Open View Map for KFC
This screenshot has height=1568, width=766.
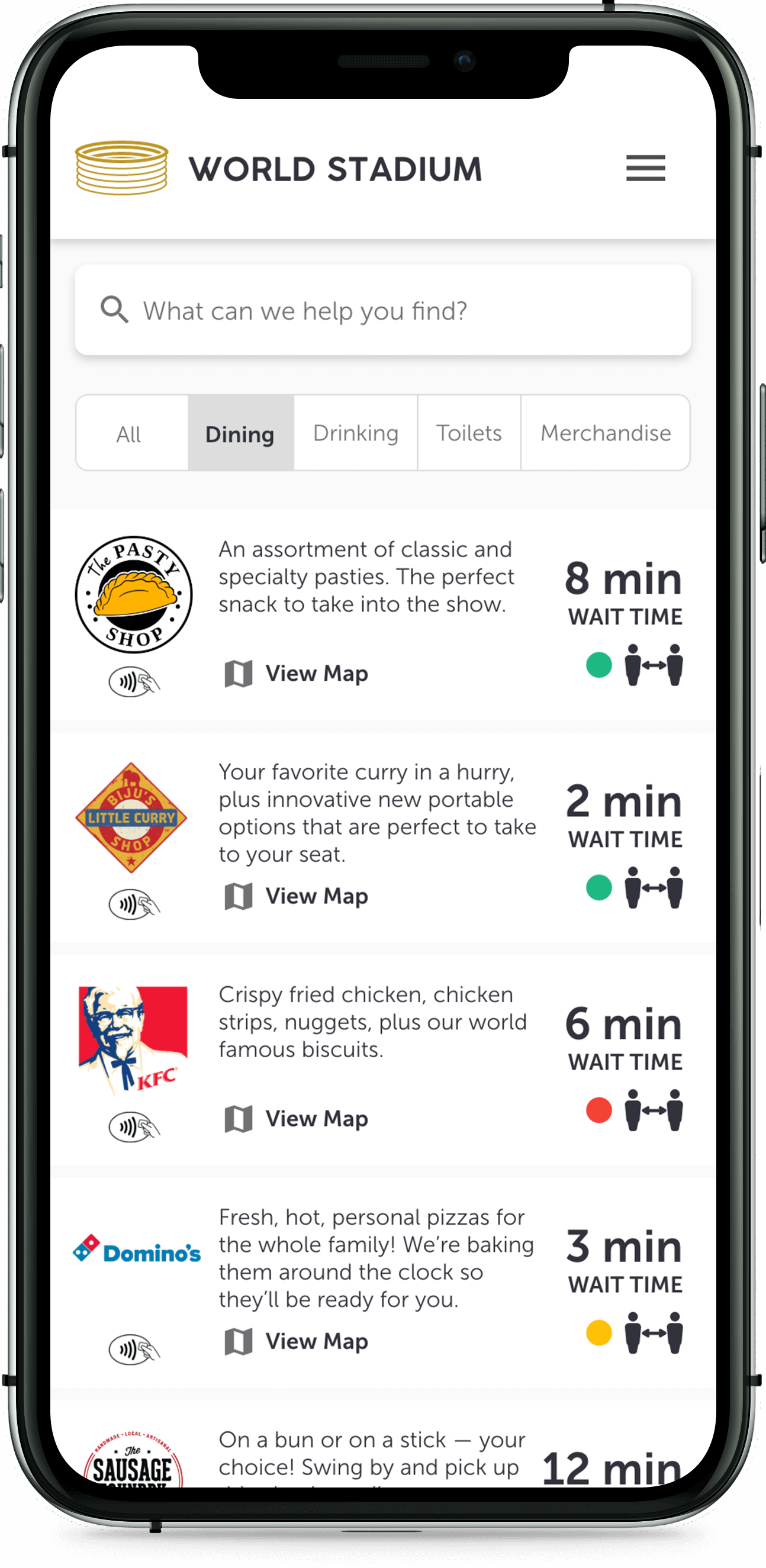(x=297, y=1119)
